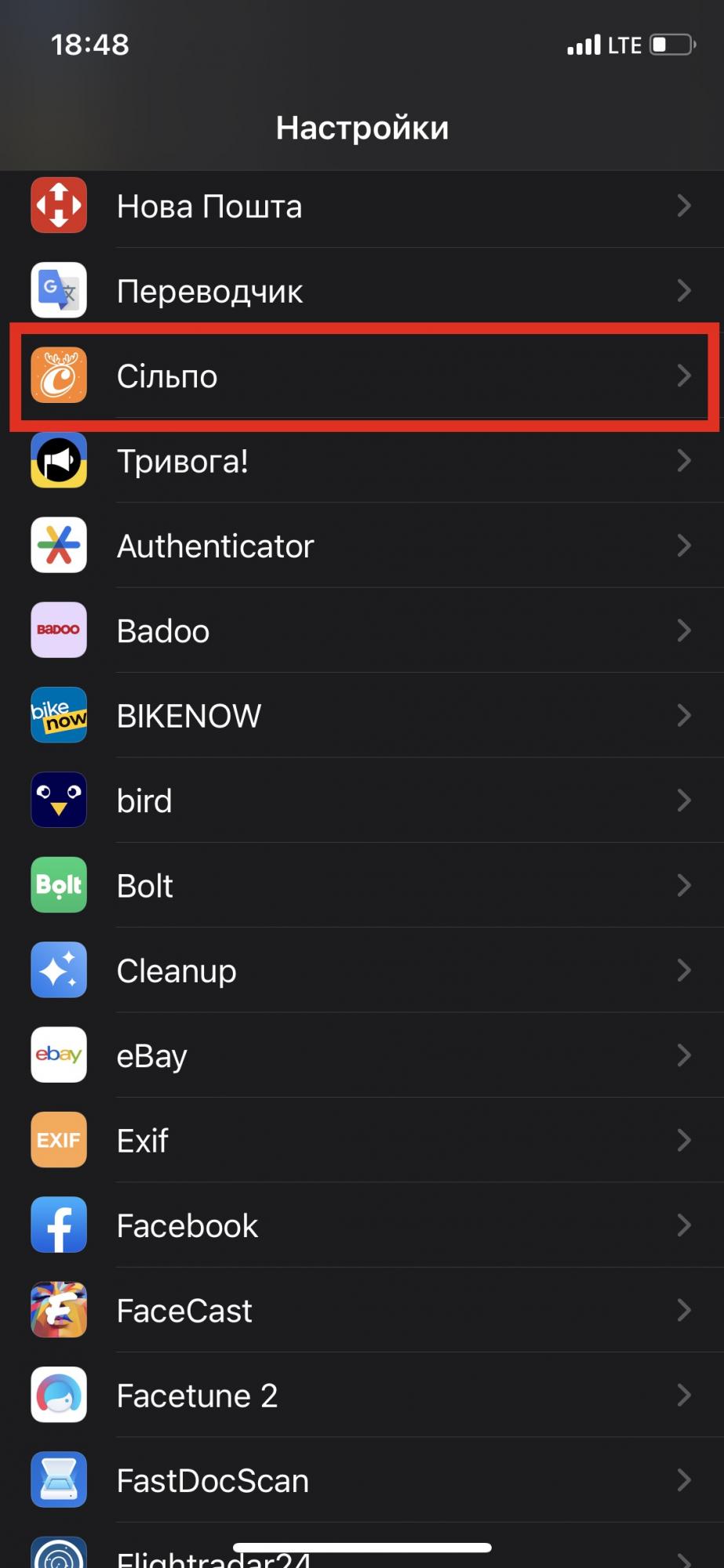This screenshot has width=724, height=1568.
Task: Expand the Cleanup settings chevron
Action: click(x=683, y=971)
